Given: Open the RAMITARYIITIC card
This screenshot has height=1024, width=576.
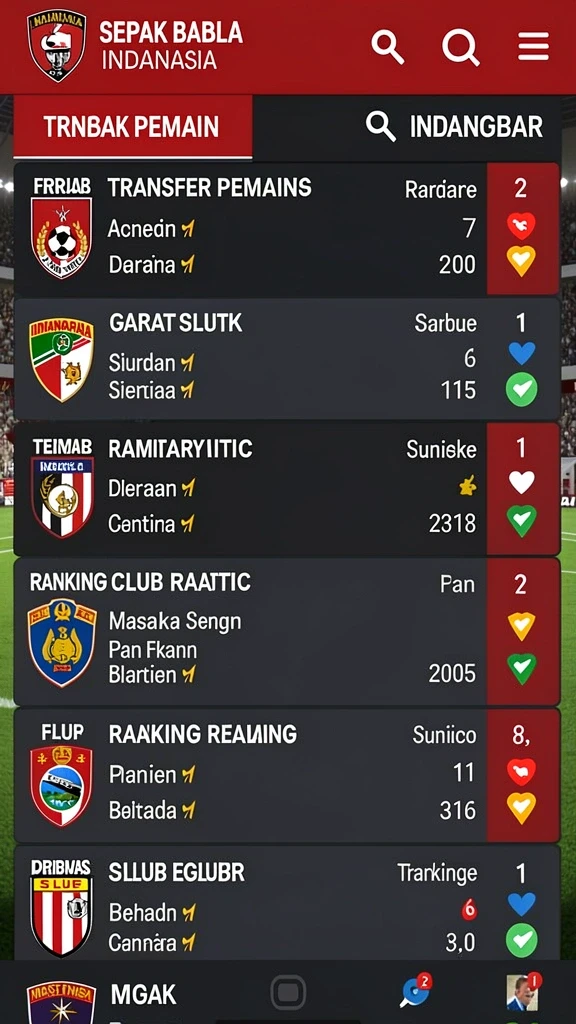Looking at the screenshot, I should 287,488.
